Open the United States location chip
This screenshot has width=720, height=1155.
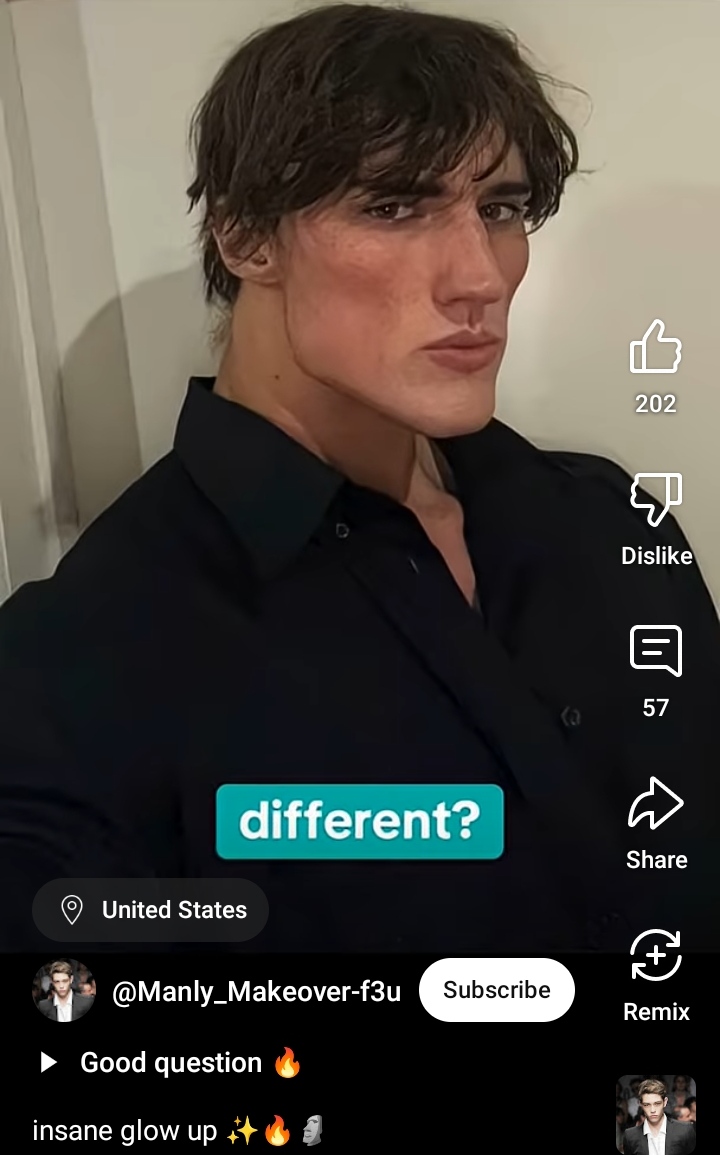(x=151, y=910)
